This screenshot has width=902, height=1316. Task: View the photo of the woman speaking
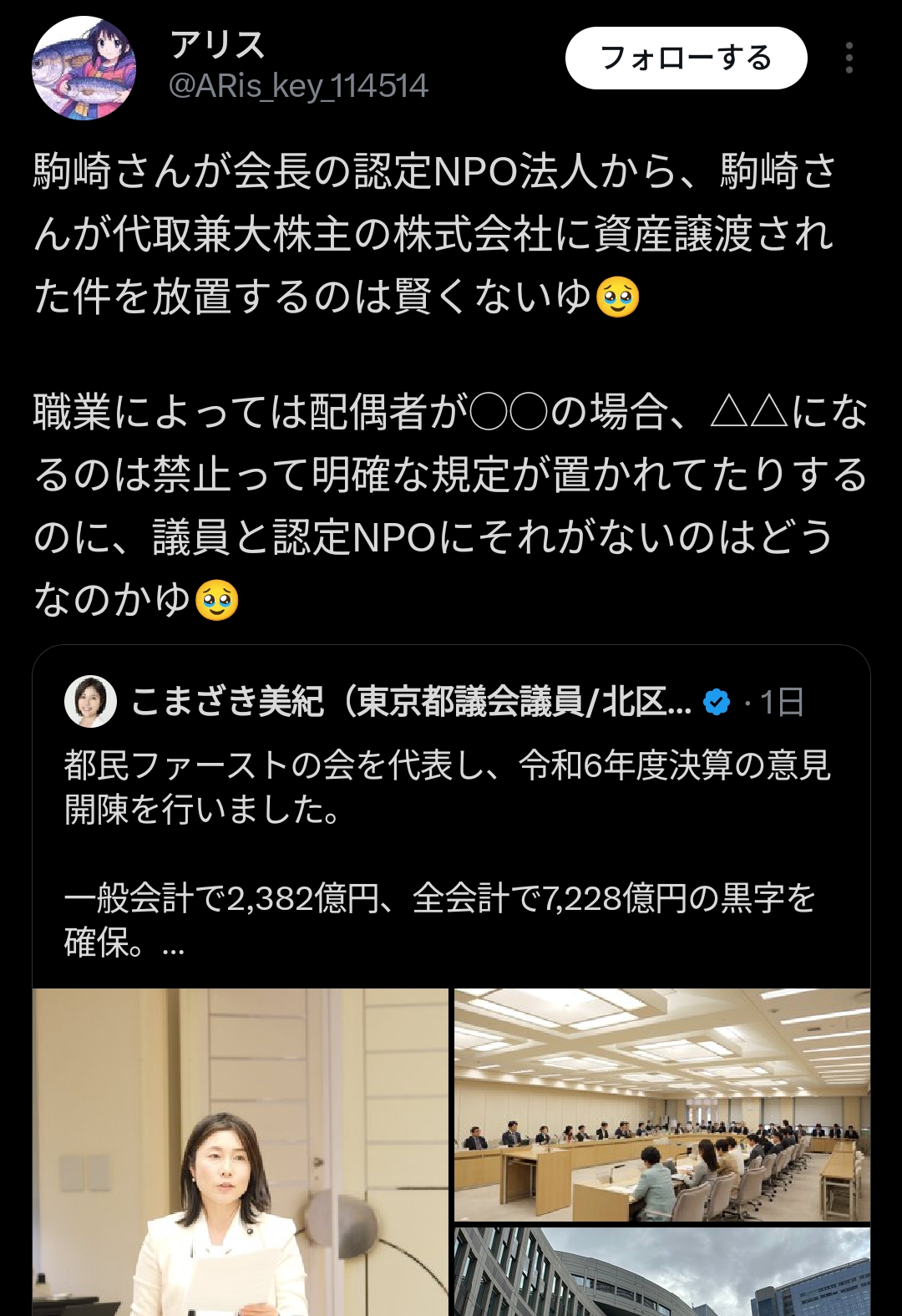(x=241, y=1153)
